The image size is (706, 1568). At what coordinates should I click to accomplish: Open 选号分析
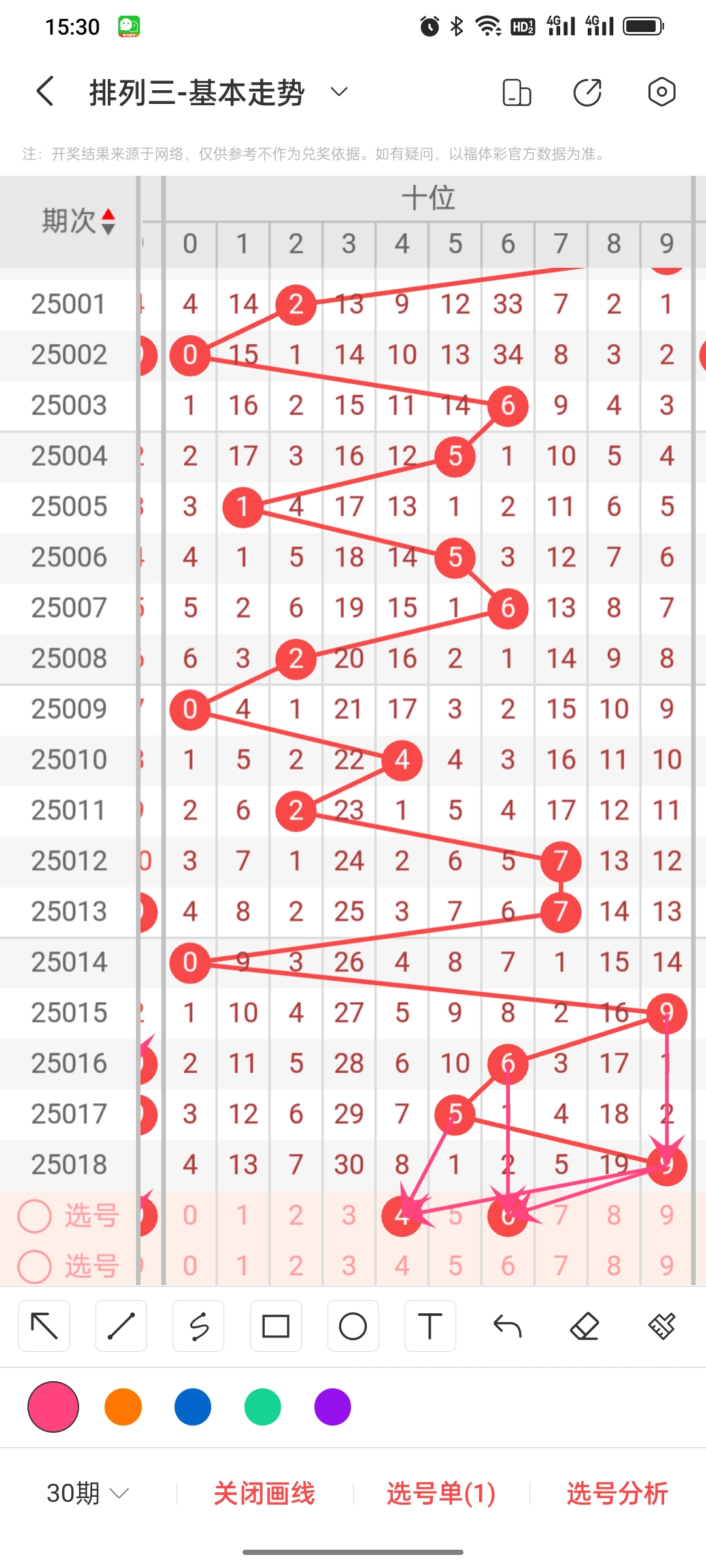617,1494
